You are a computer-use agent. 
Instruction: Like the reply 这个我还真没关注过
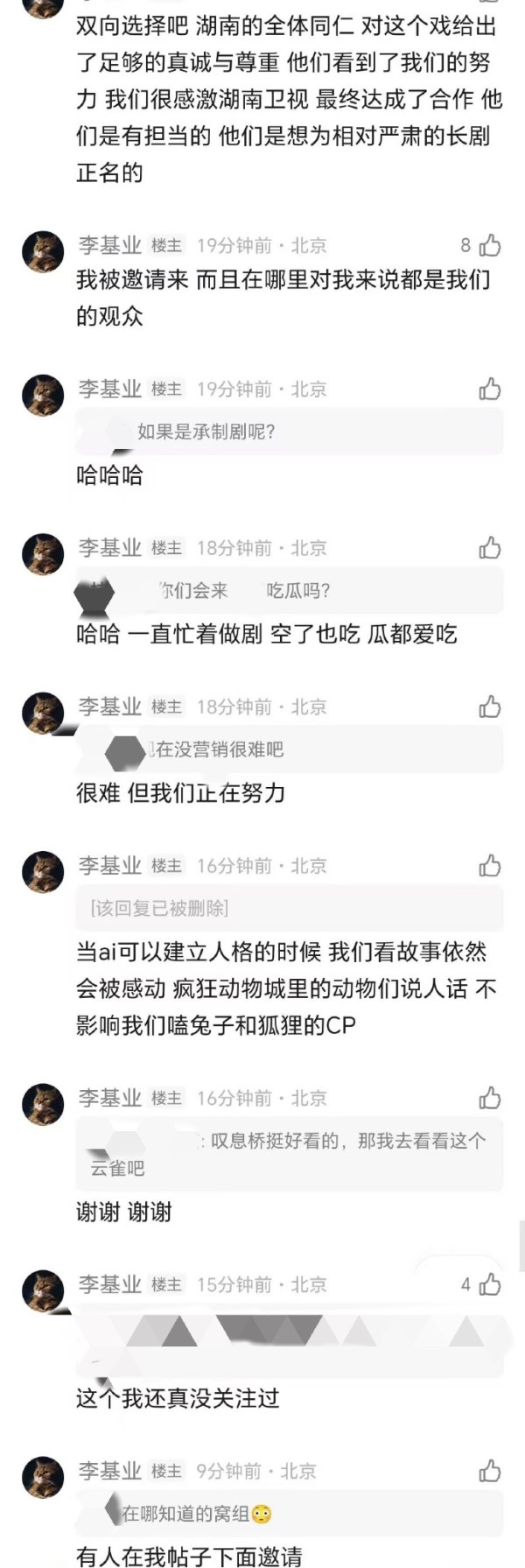[490, 1284]
